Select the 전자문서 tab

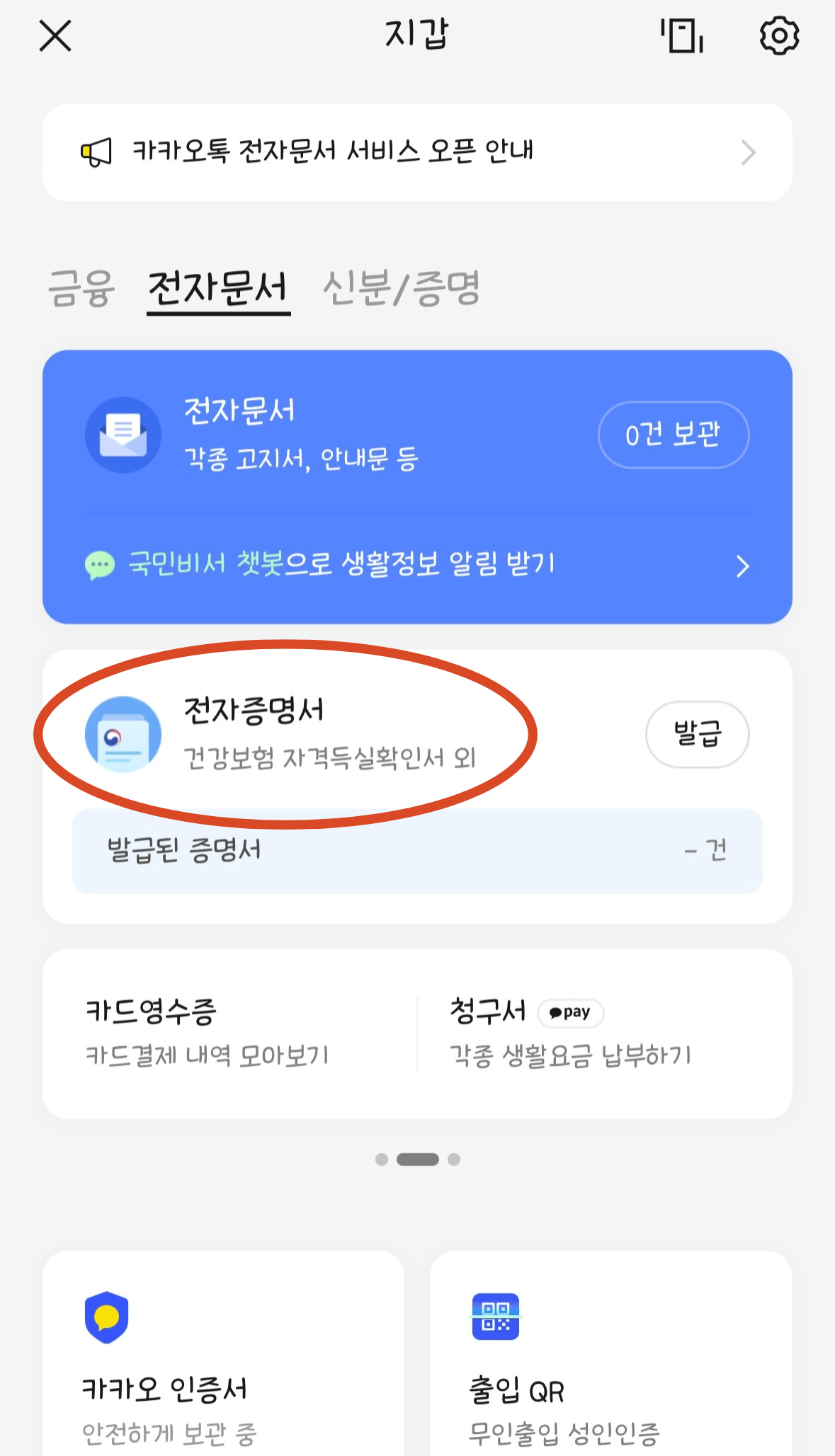click(218, 288)
